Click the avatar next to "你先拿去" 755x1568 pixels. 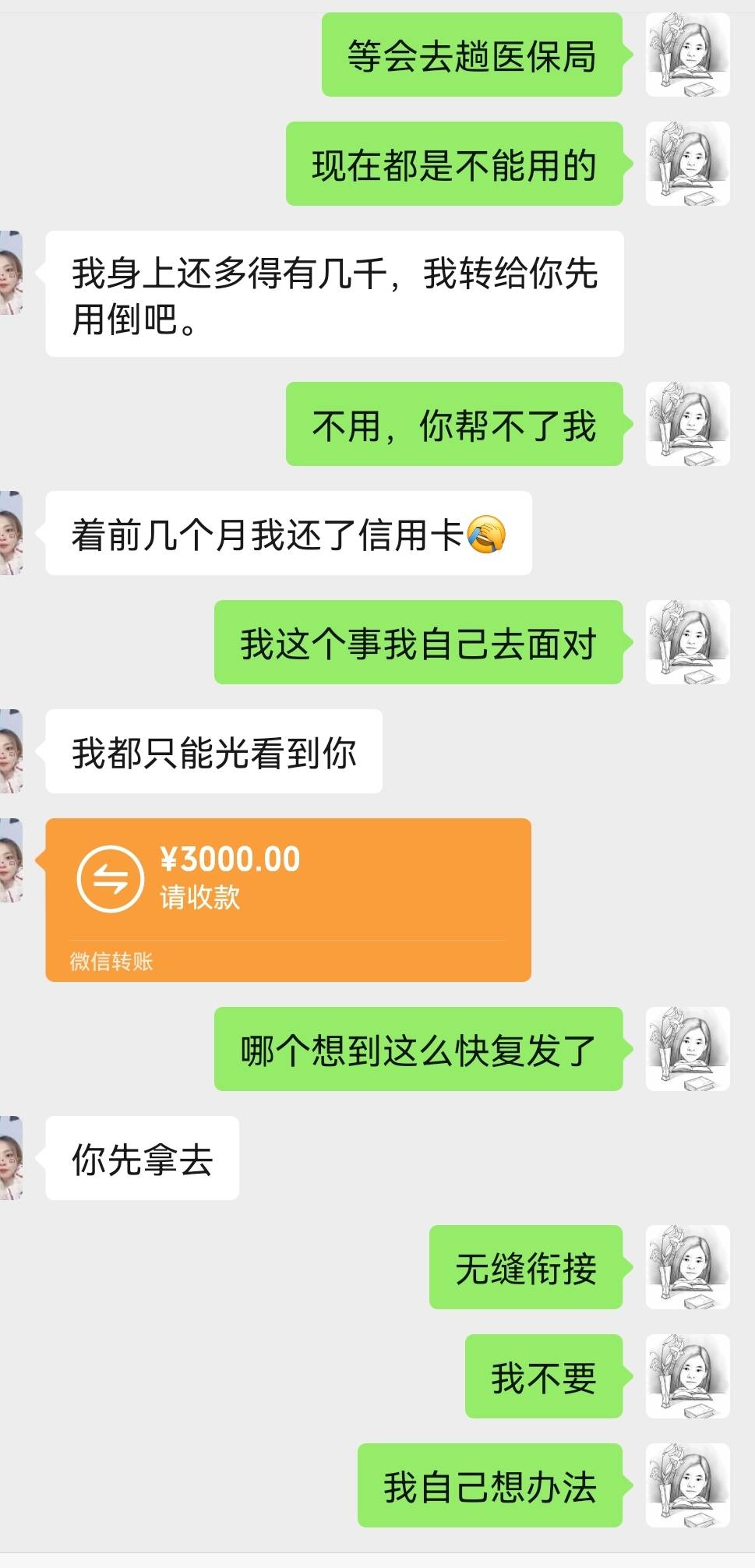pyautogui.click(x=14, y=1160)
